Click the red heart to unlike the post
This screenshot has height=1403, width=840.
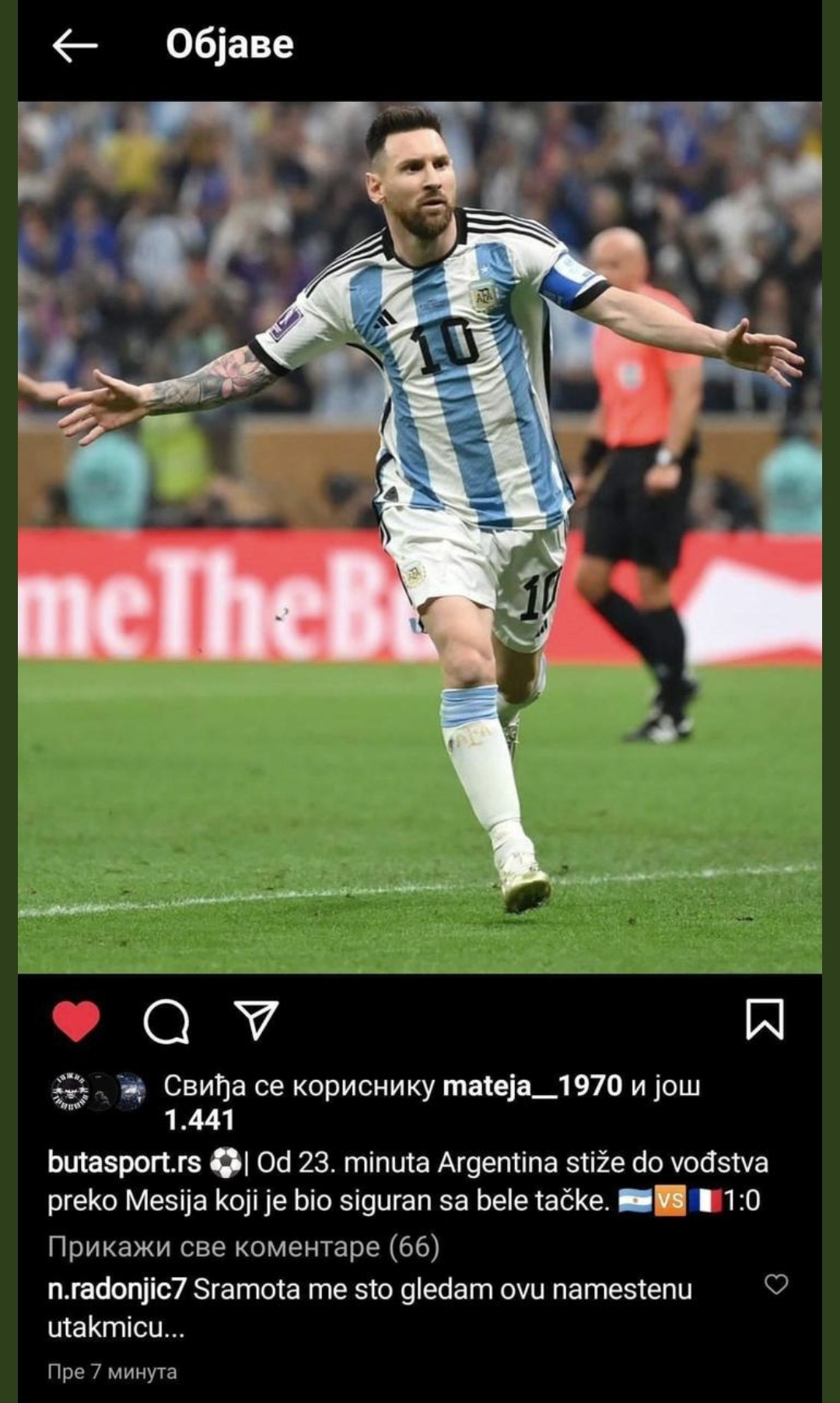click(78, 1022)
